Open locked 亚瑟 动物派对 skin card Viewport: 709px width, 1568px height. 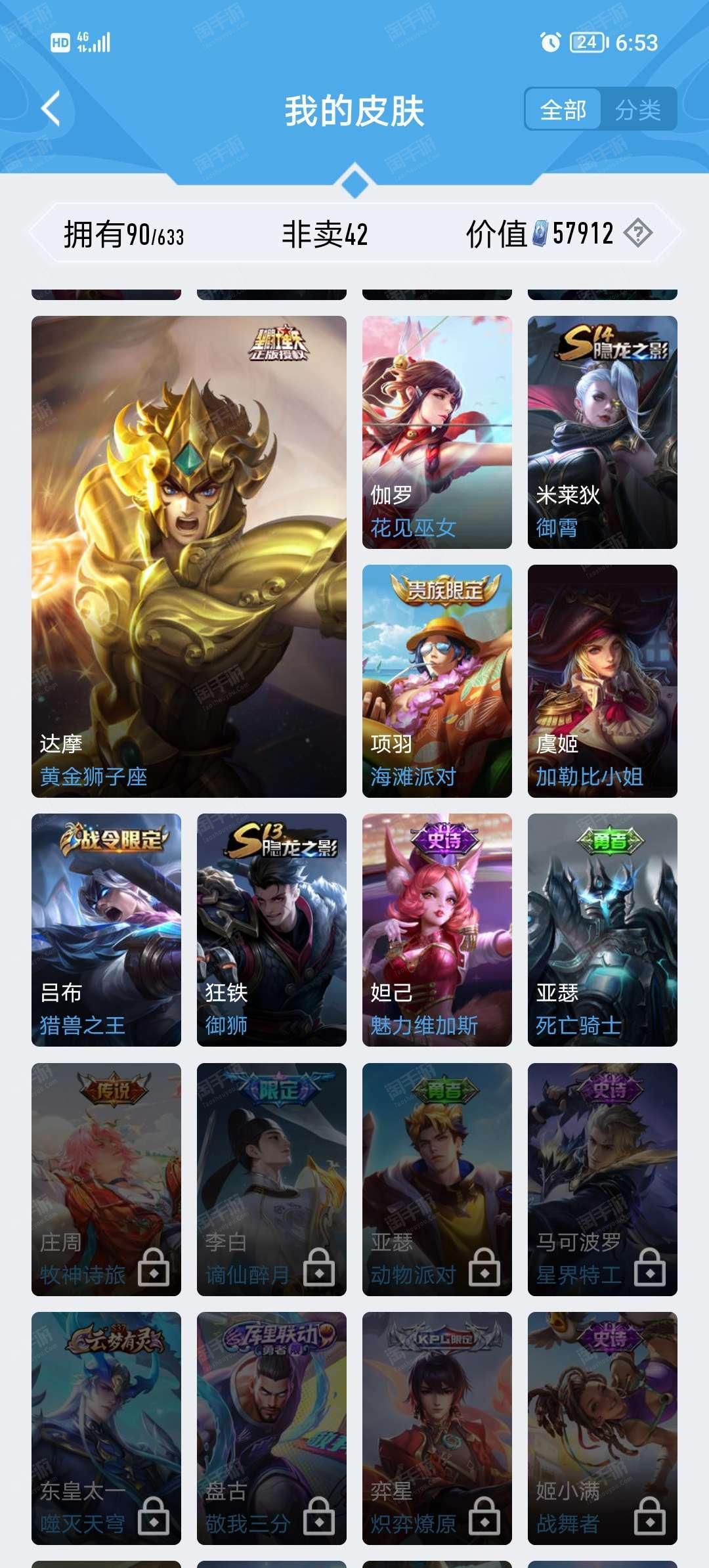(x=437, y=1179)
